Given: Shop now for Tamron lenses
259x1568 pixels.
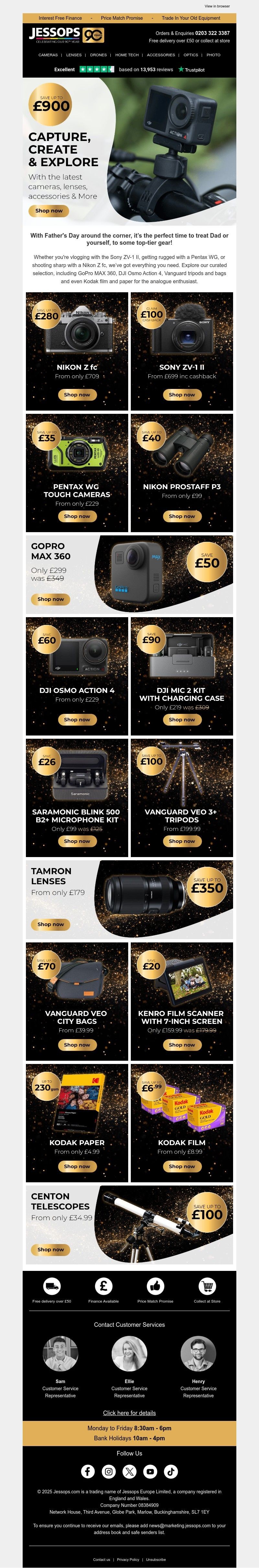Looking at the screenshot, I should pyautogui.click(x=51, y=924).
